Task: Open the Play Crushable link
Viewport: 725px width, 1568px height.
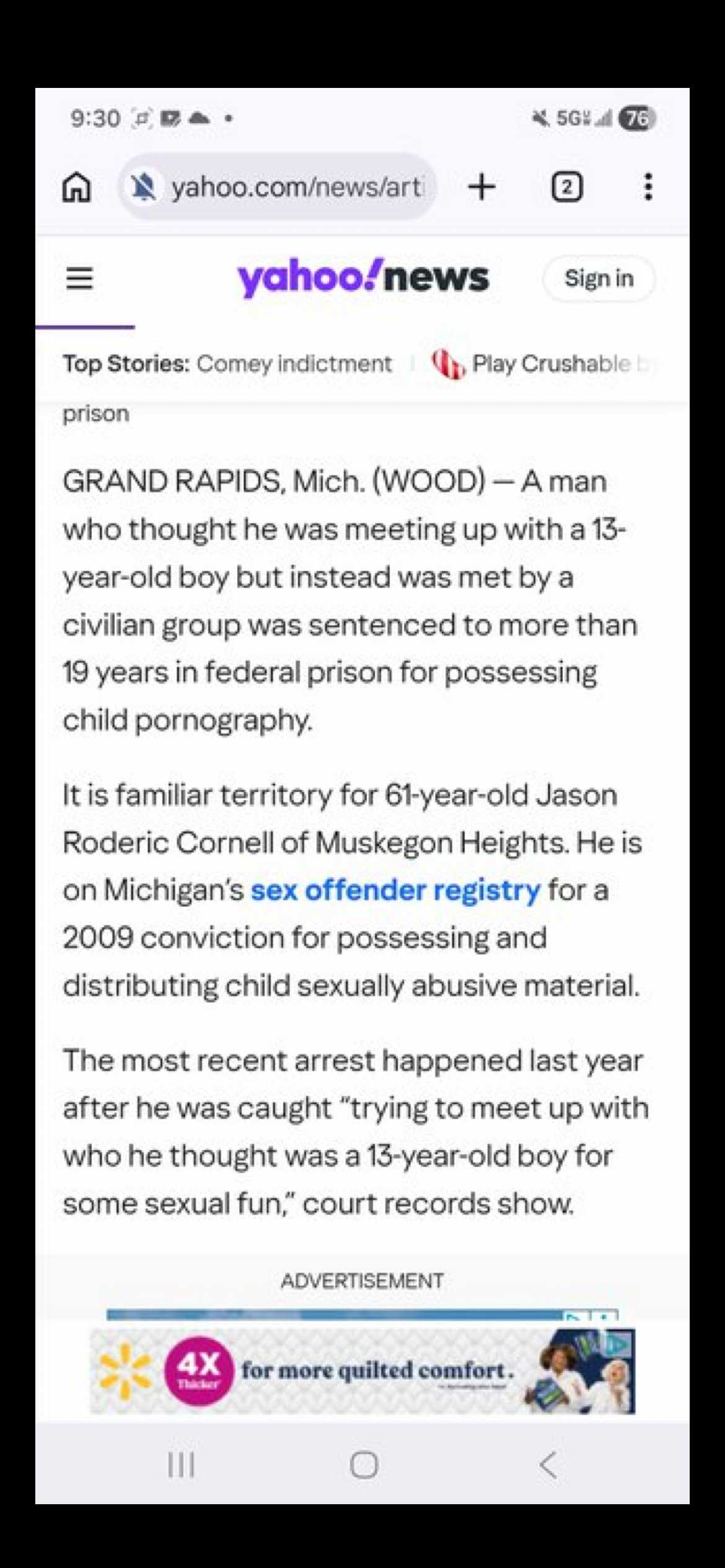Action: tap(550, 364)
